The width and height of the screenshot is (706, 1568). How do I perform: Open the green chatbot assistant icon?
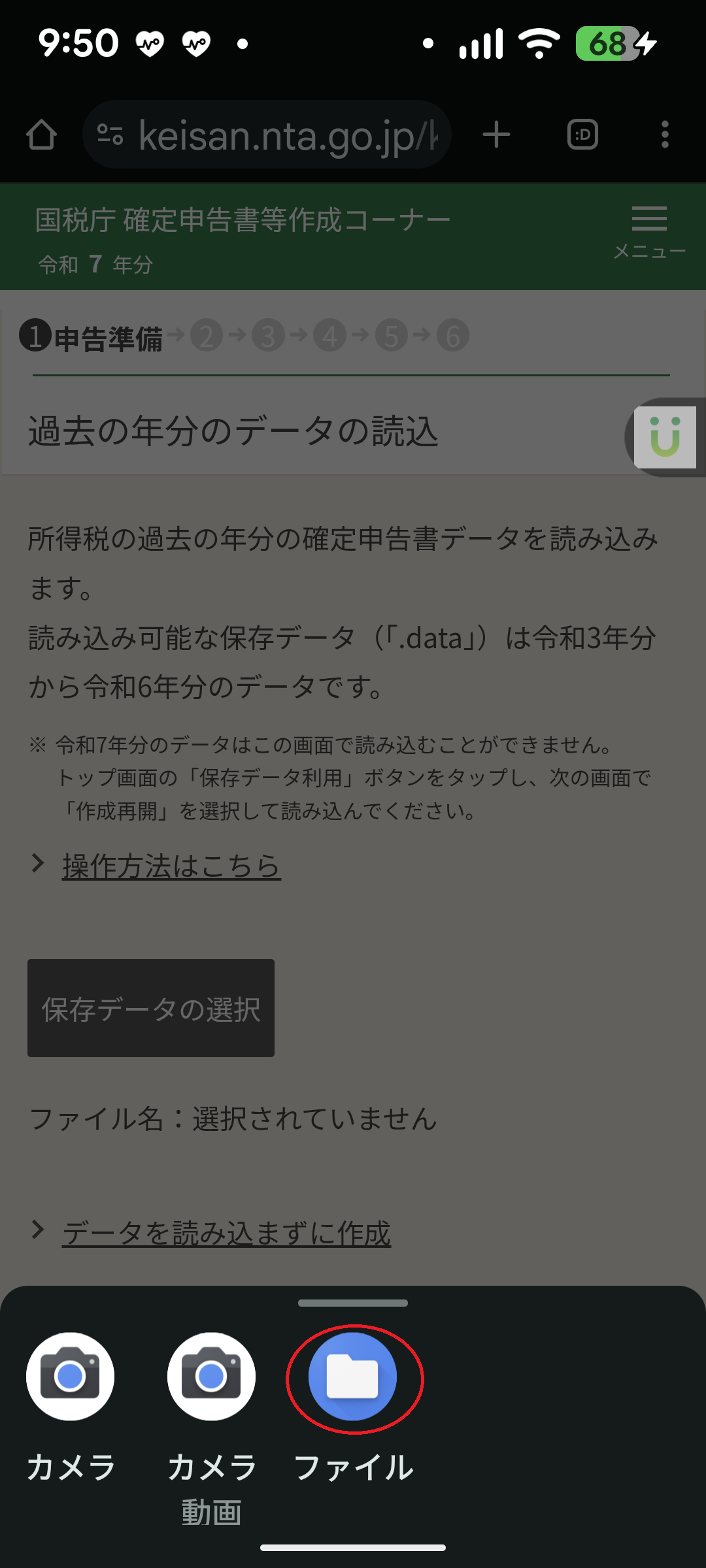(665, 437)
